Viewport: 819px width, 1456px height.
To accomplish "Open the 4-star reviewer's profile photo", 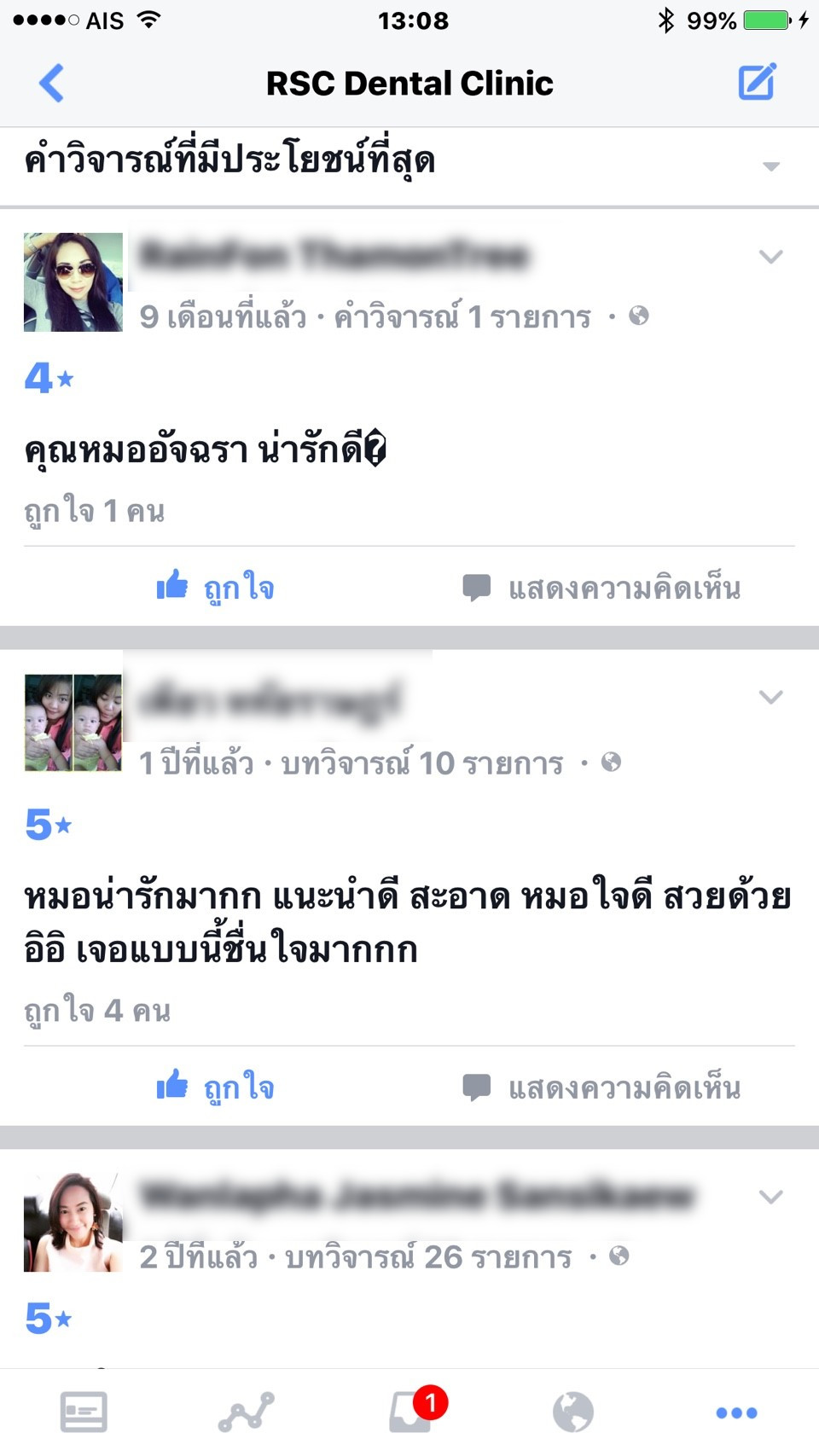I will [x=73, y=282].
